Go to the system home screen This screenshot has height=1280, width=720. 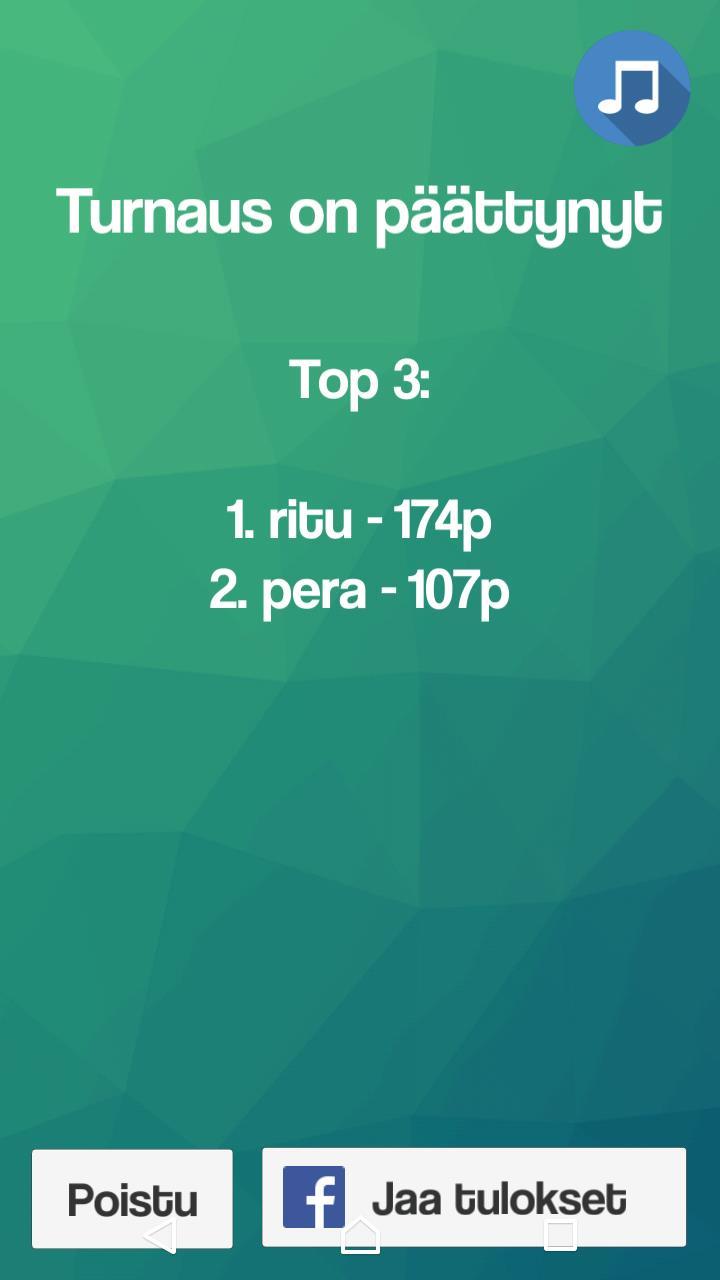pyautogui.click(x=360, y=1235)
